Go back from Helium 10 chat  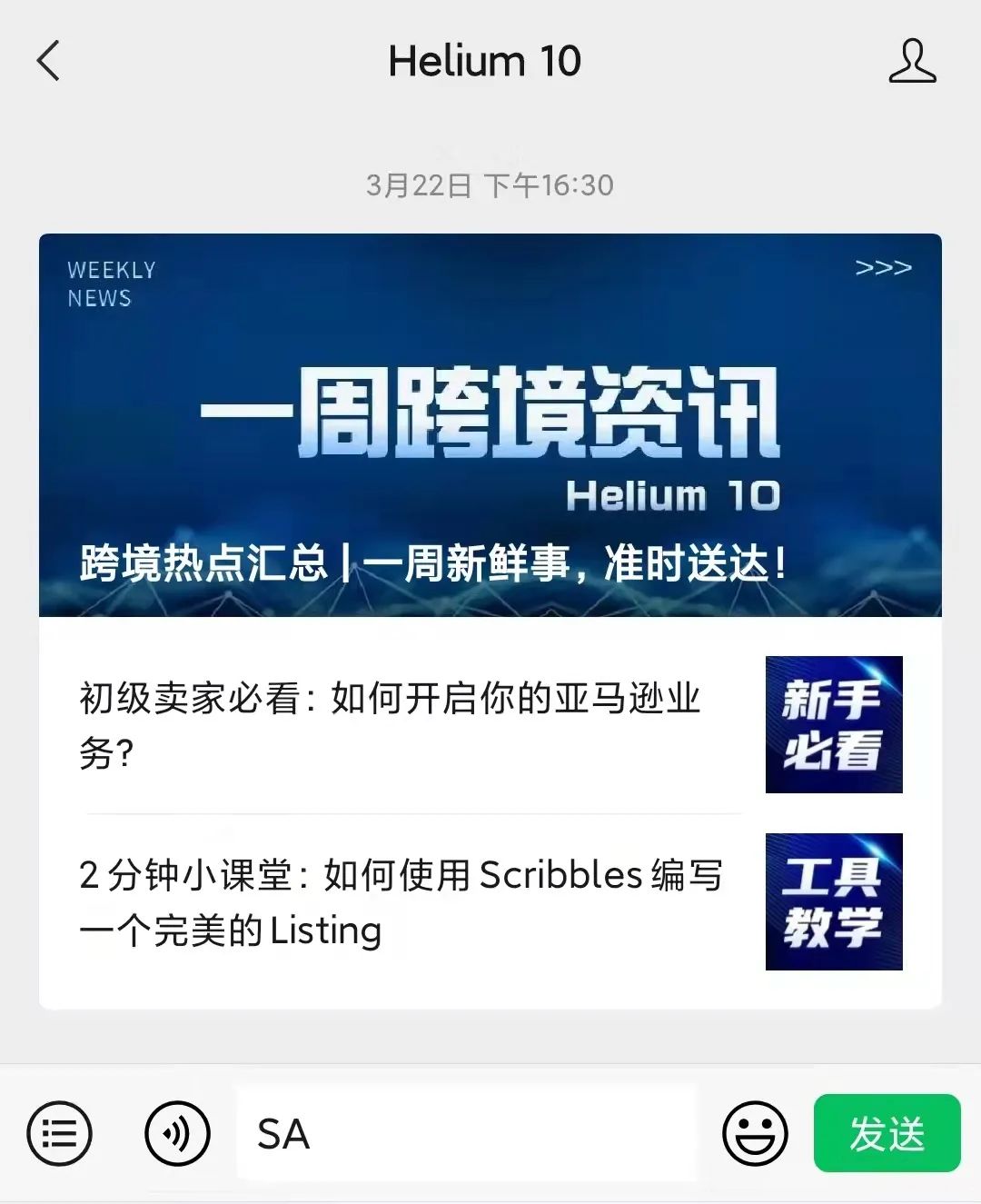[49, 62]
